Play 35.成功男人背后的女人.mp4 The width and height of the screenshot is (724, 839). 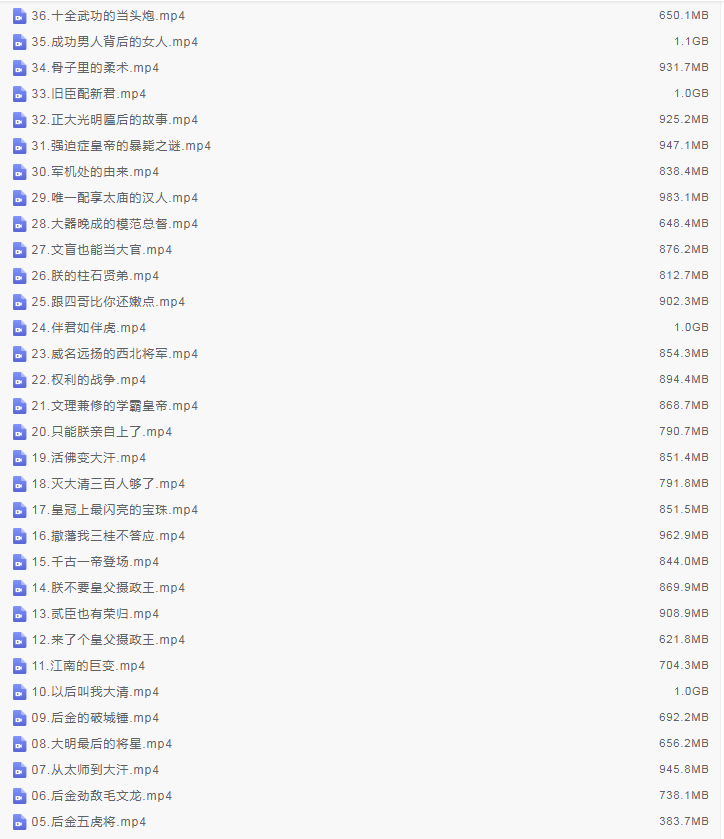pyautogui.click(x=114, y=42)
